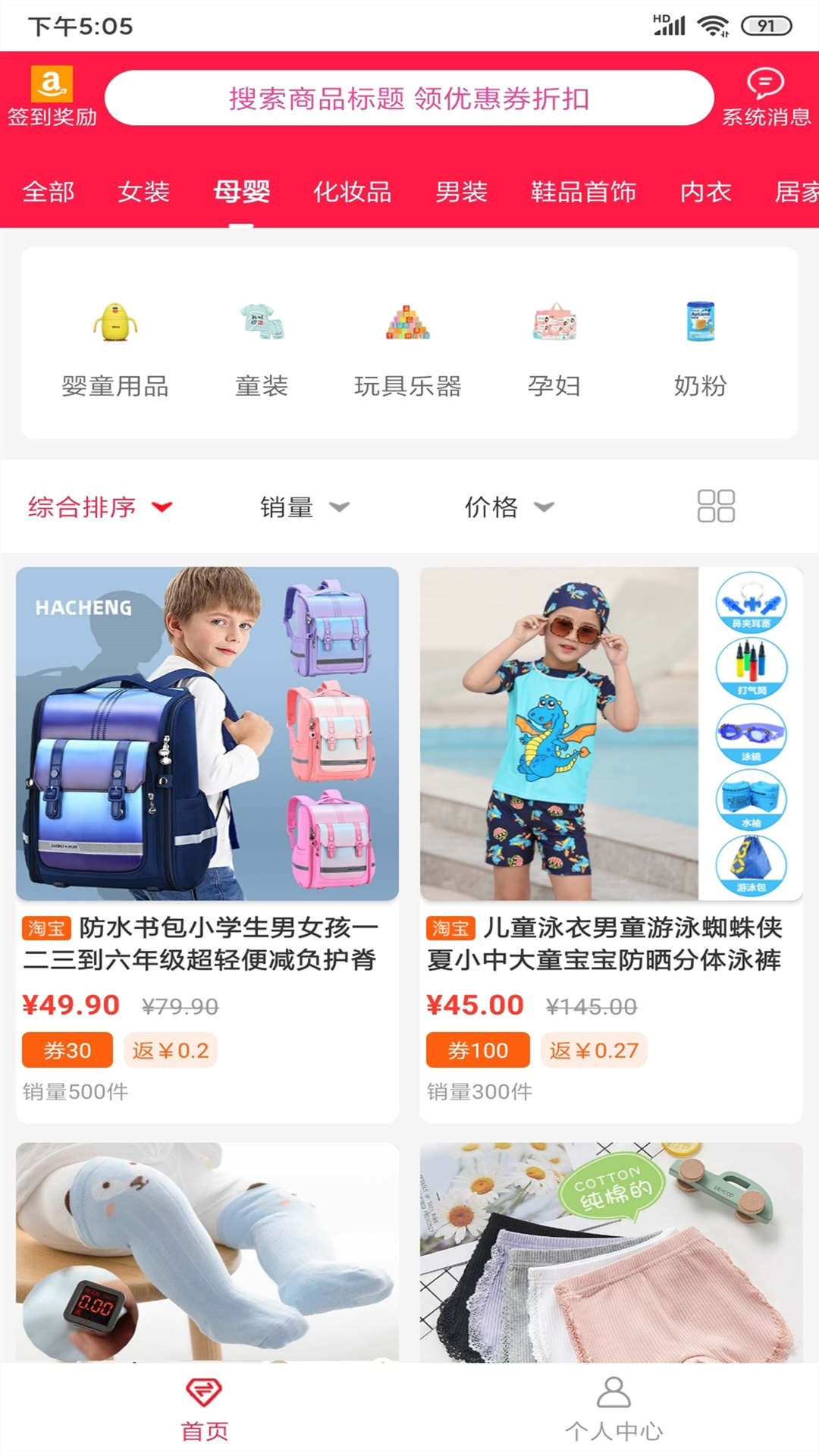
Task: Select the 鞋品首饰 tab
Action: coord(583,192)
